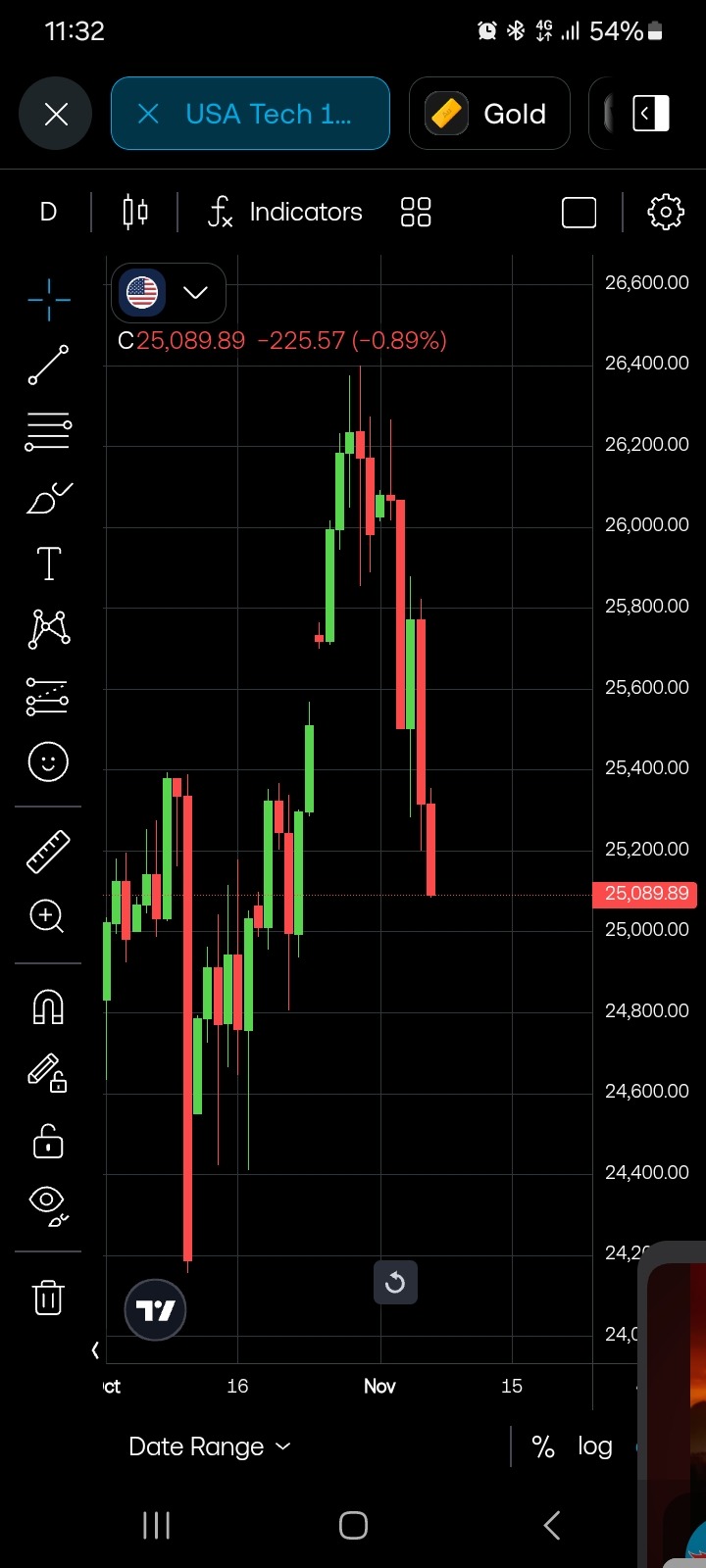Open the candlestick chart type selector
This screenshot has height=1568, width=706.
pyautogui.click(x=135, y=212)
